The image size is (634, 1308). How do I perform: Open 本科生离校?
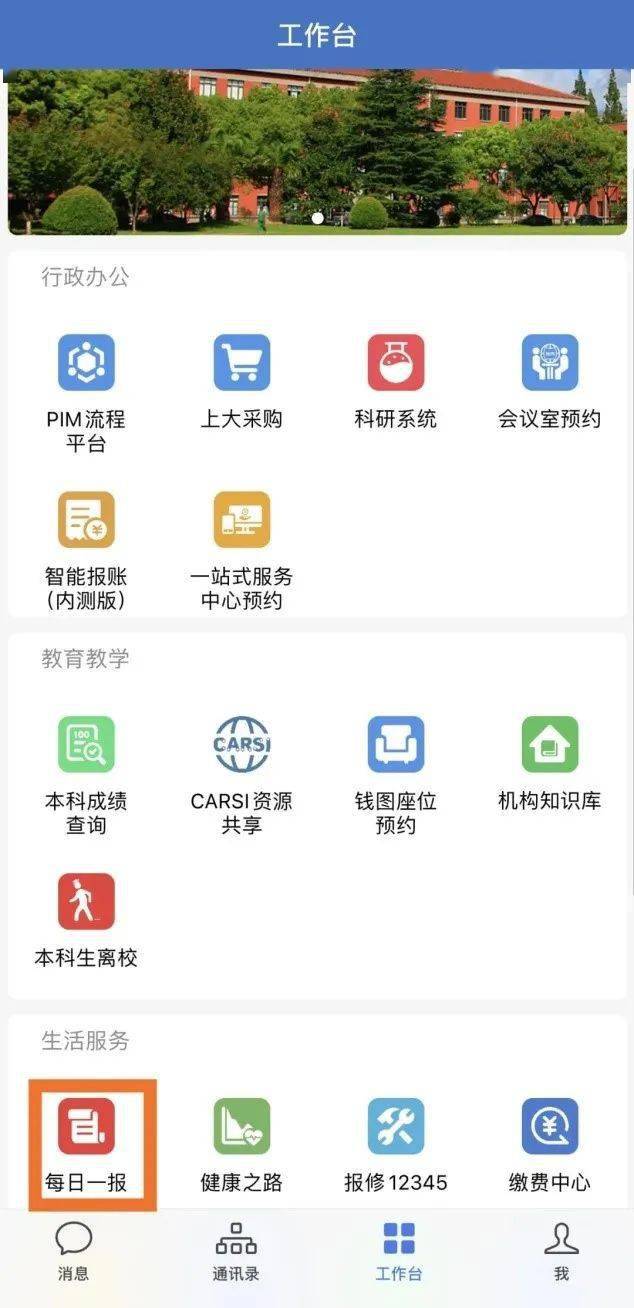[86, 902]
